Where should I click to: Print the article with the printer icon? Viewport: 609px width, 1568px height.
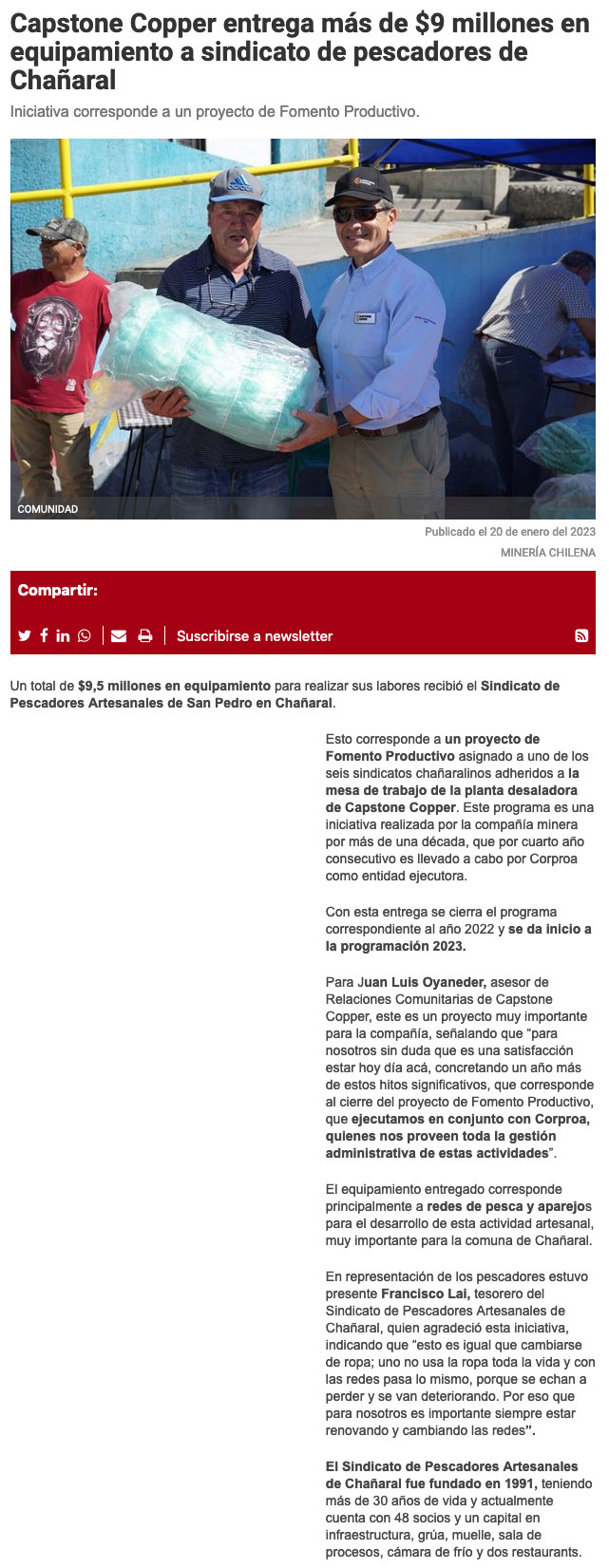click(145, 635)
